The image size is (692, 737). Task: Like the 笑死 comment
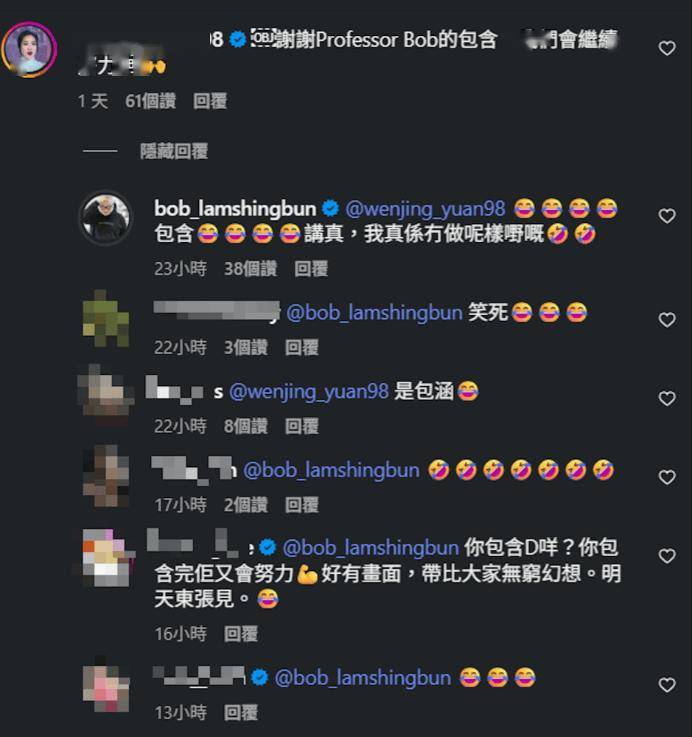point(667,320)
